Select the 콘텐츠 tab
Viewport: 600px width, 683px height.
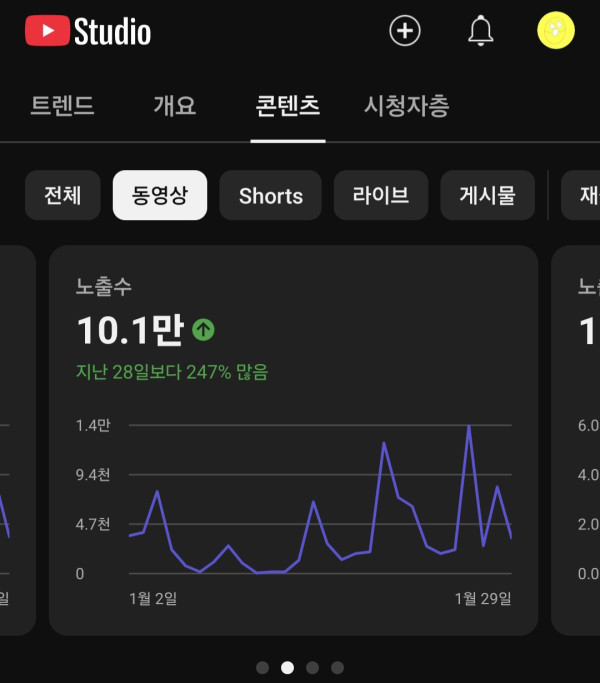click(x=288, y=106)
